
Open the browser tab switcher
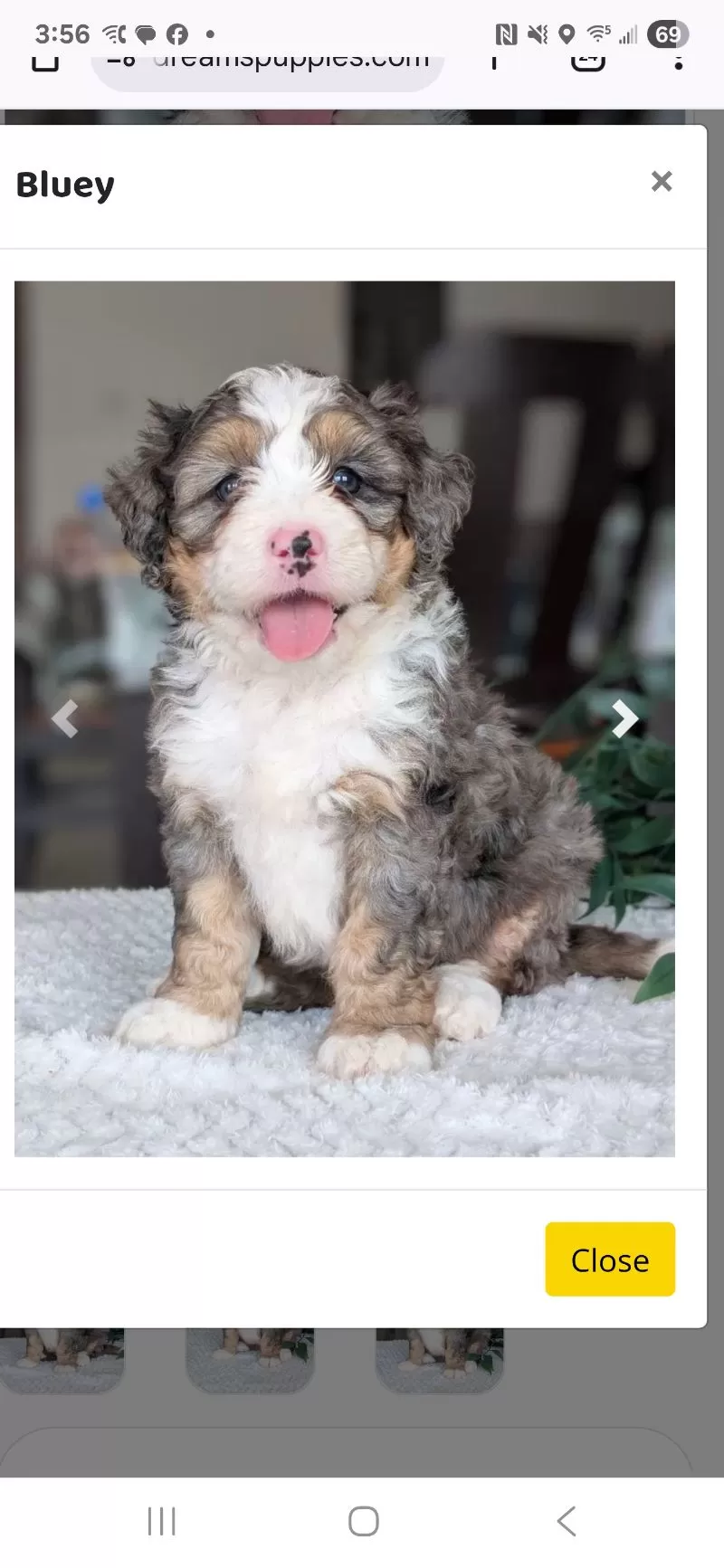tap(587, 62)
